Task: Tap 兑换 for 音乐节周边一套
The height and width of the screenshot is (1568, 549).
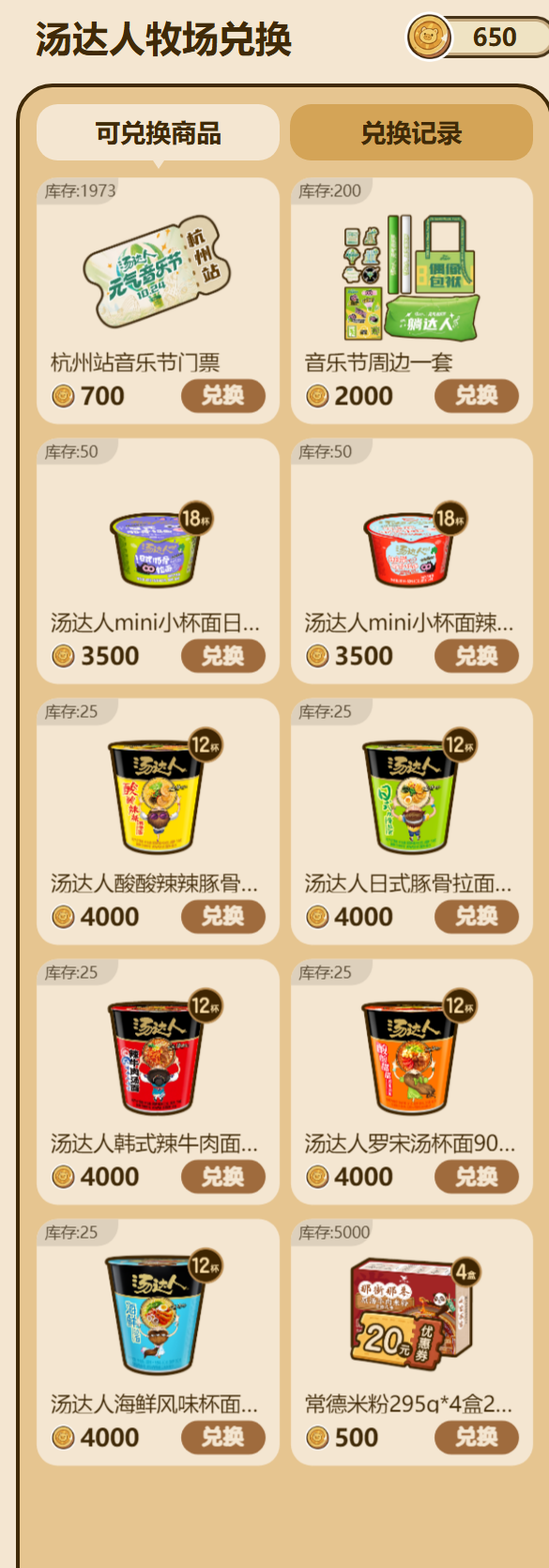Action: [x=476, y=396]
